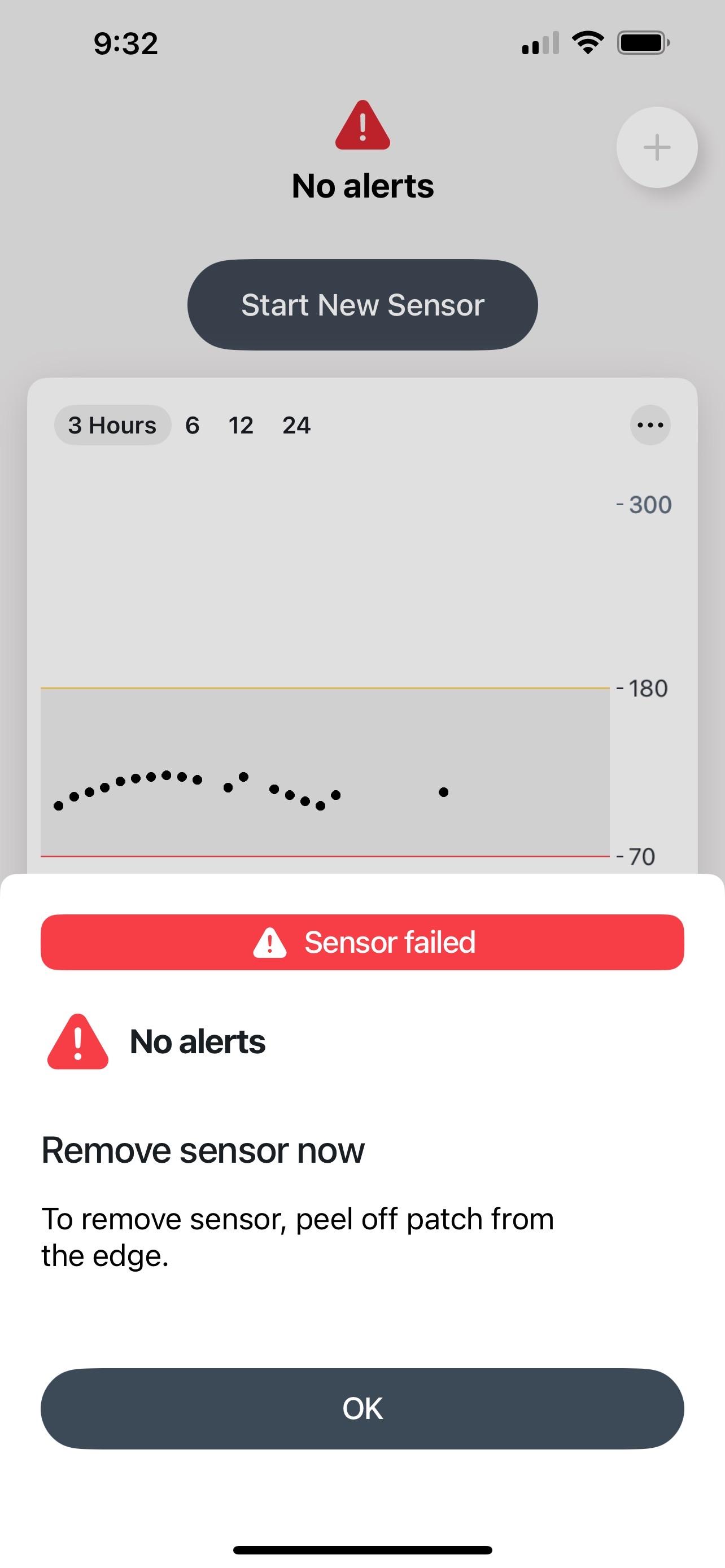Switch graph to 6 hour view

pyautogui.click(x=193, y=425)
